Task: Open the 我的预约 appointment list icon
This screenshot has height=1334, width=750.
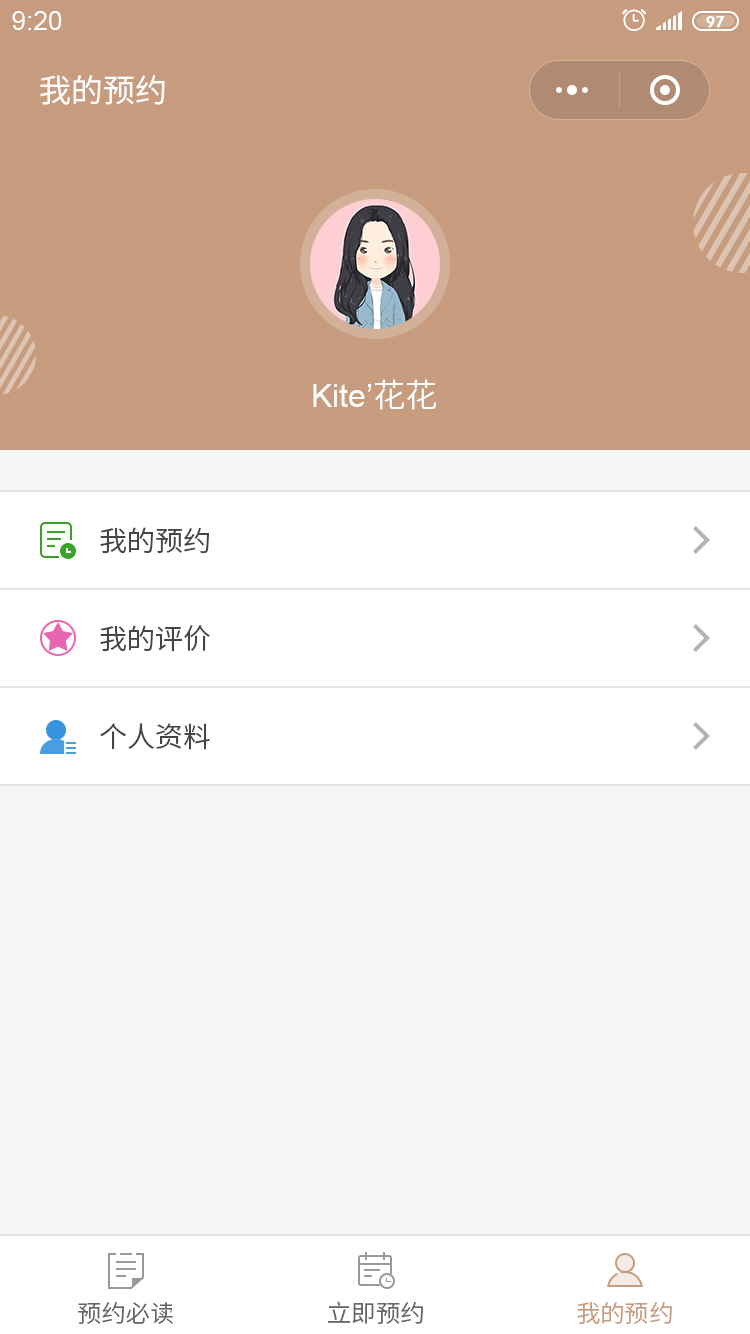Action: tap(57, 540)
